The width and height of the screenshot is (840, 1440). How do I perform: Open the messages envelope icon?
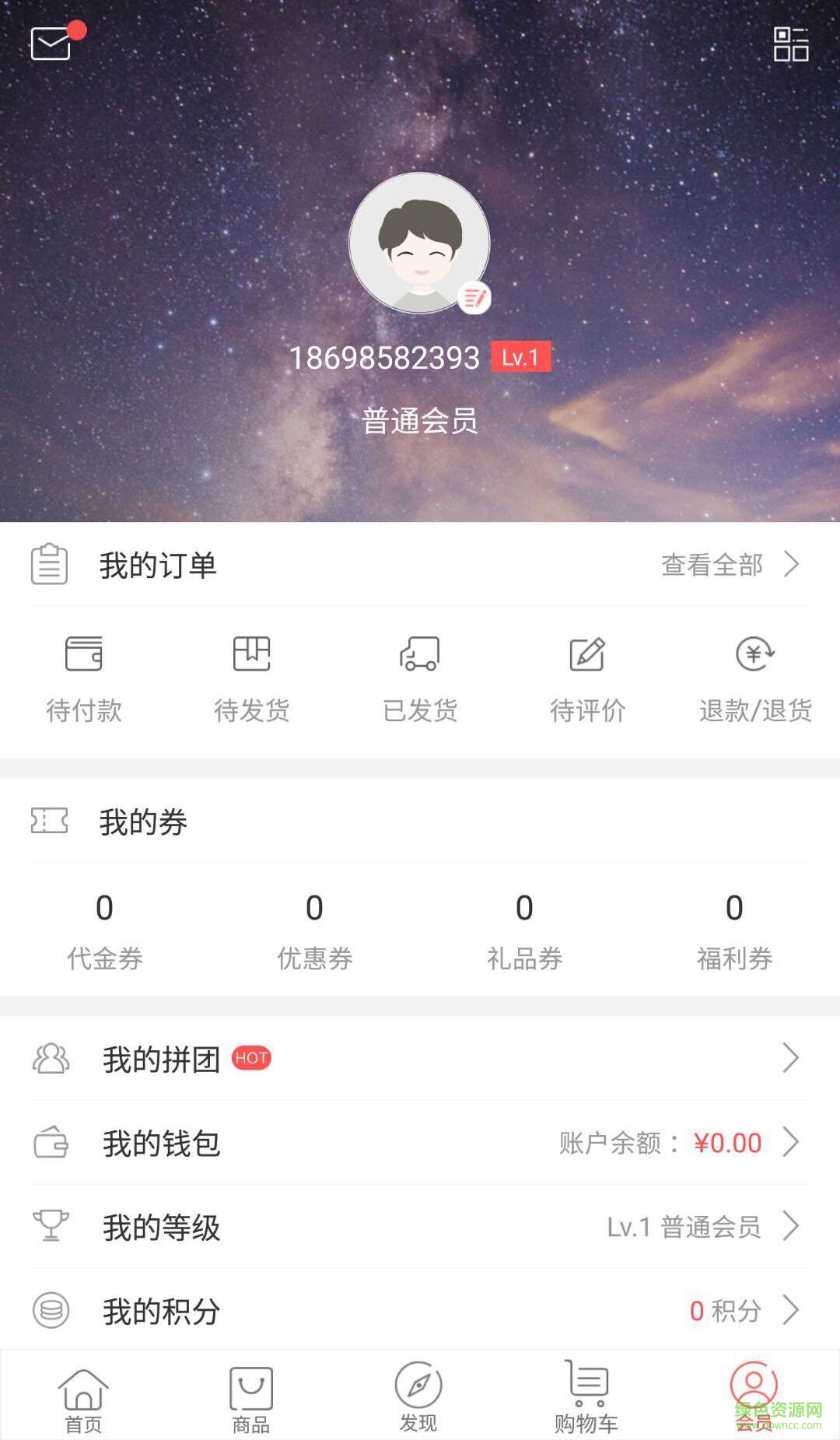click(51, 44)
